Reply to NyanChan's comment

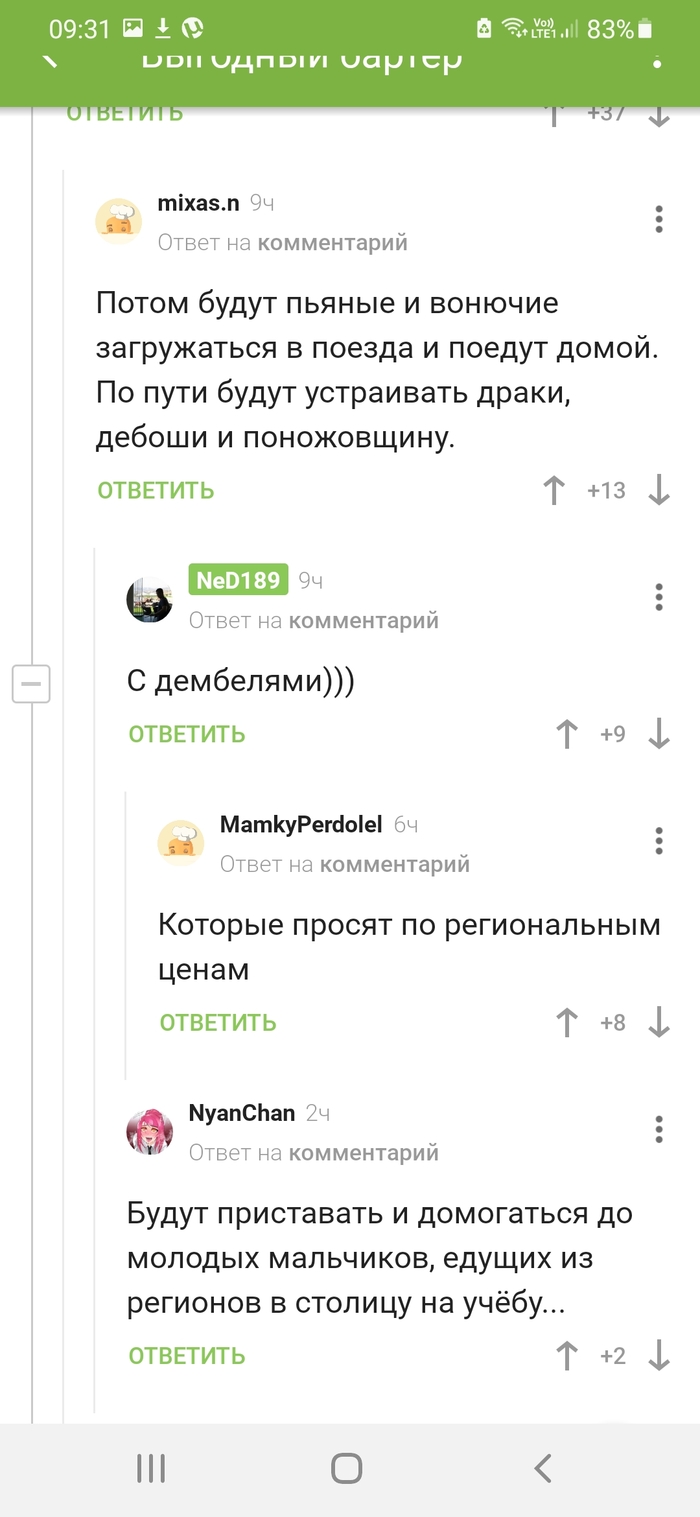[187, 1356]
